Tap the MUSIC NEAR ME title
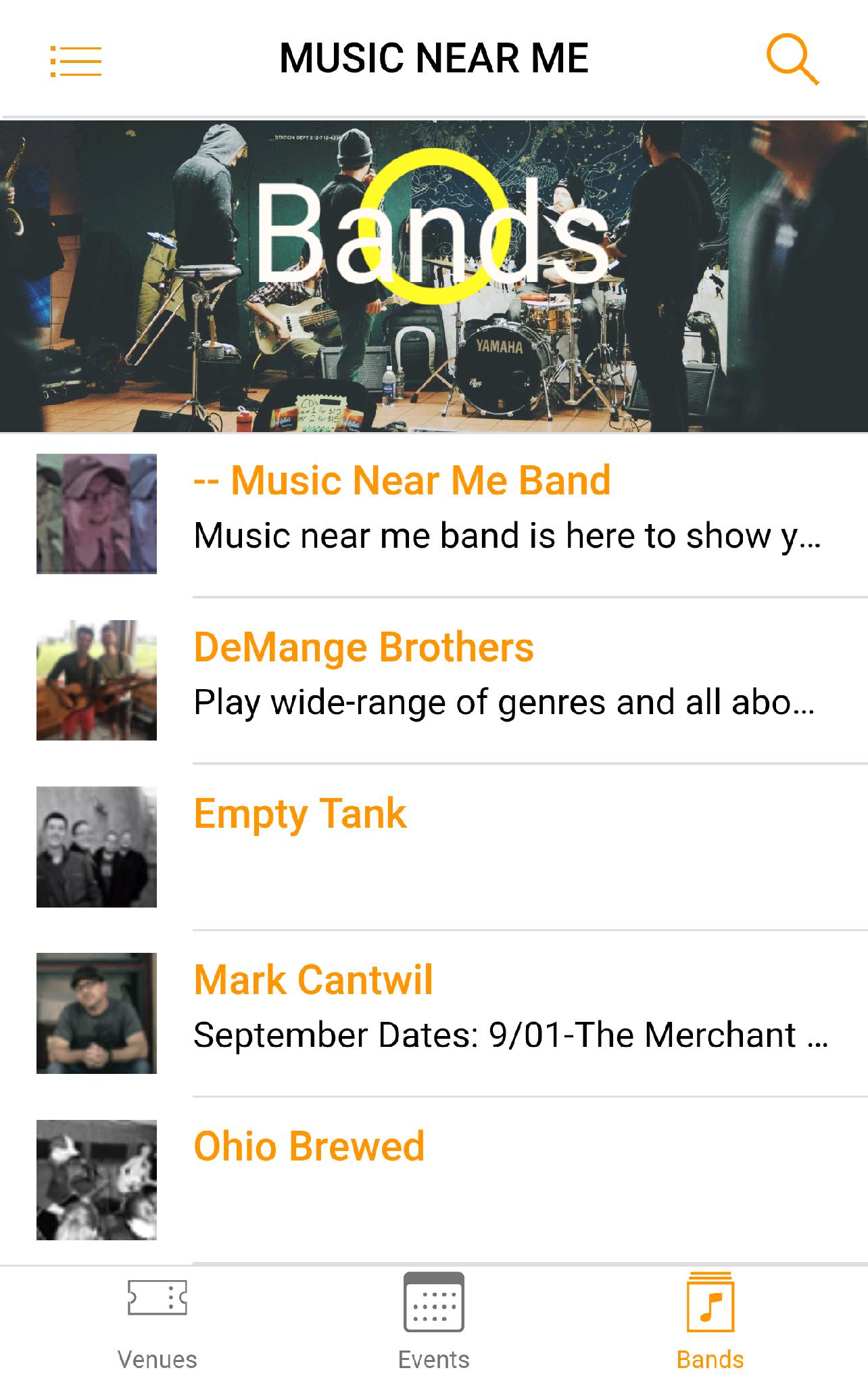Viewport: 868px width, 1385px height. click(x=434, y=58)
